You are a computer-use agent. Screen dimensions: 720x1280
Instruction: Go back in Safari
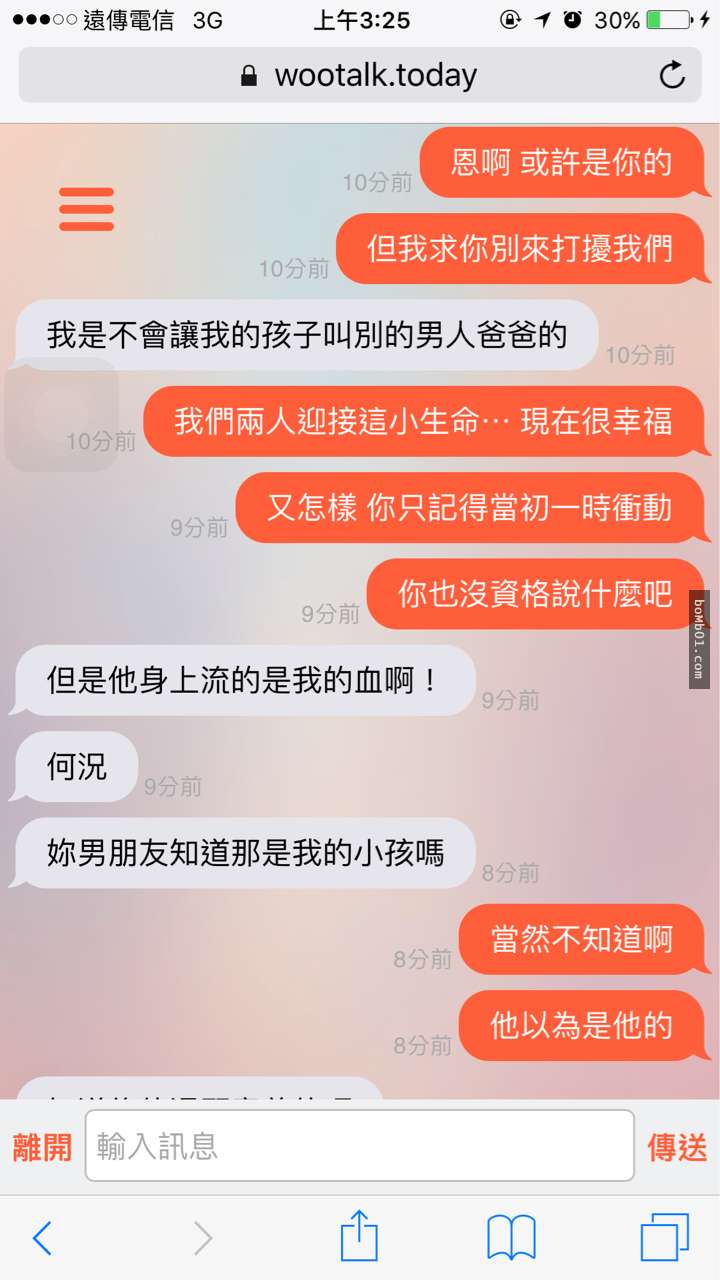[x=42, y=1238]
